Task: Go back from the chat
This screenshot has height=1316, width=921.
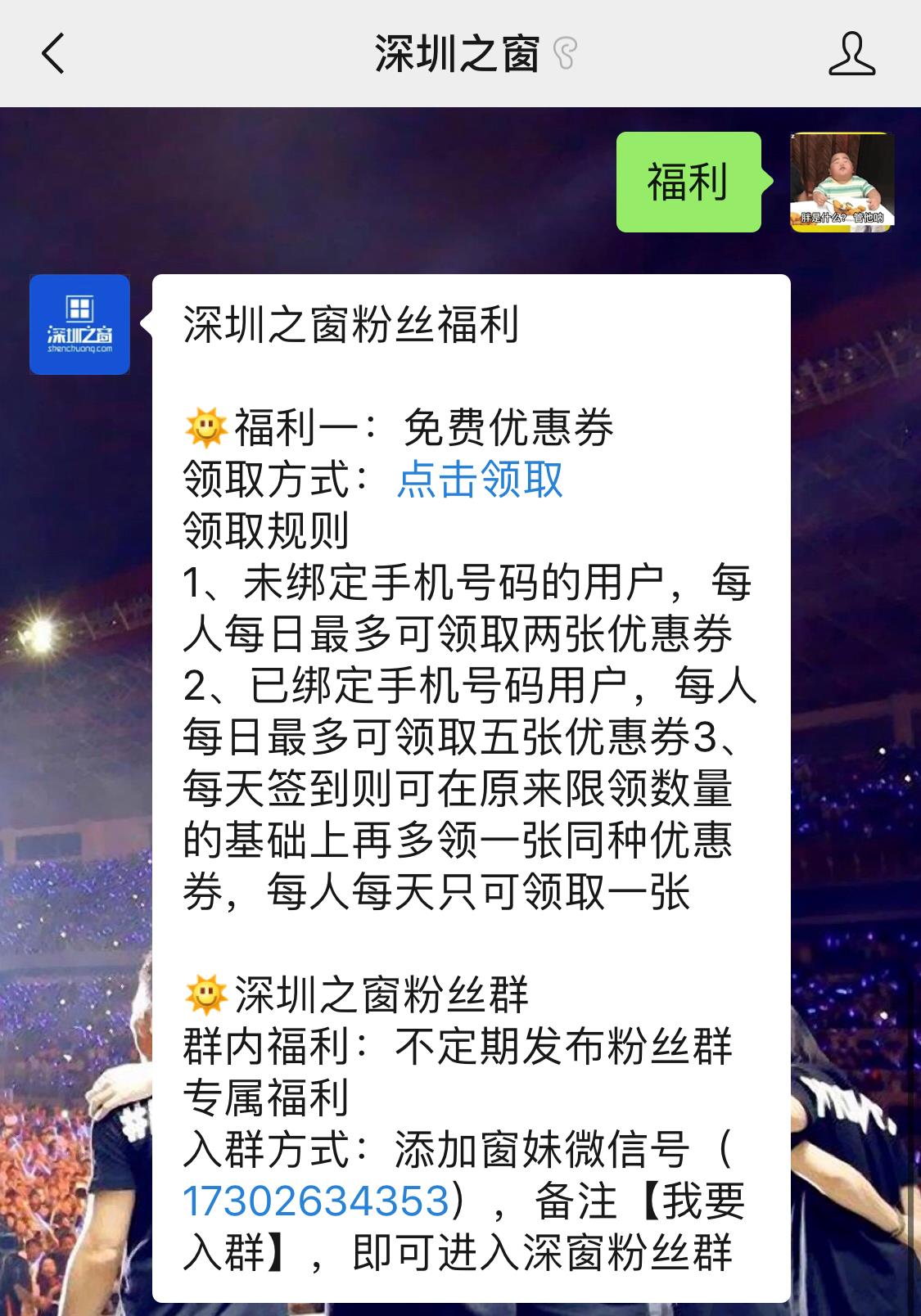Action: (53, 55)
